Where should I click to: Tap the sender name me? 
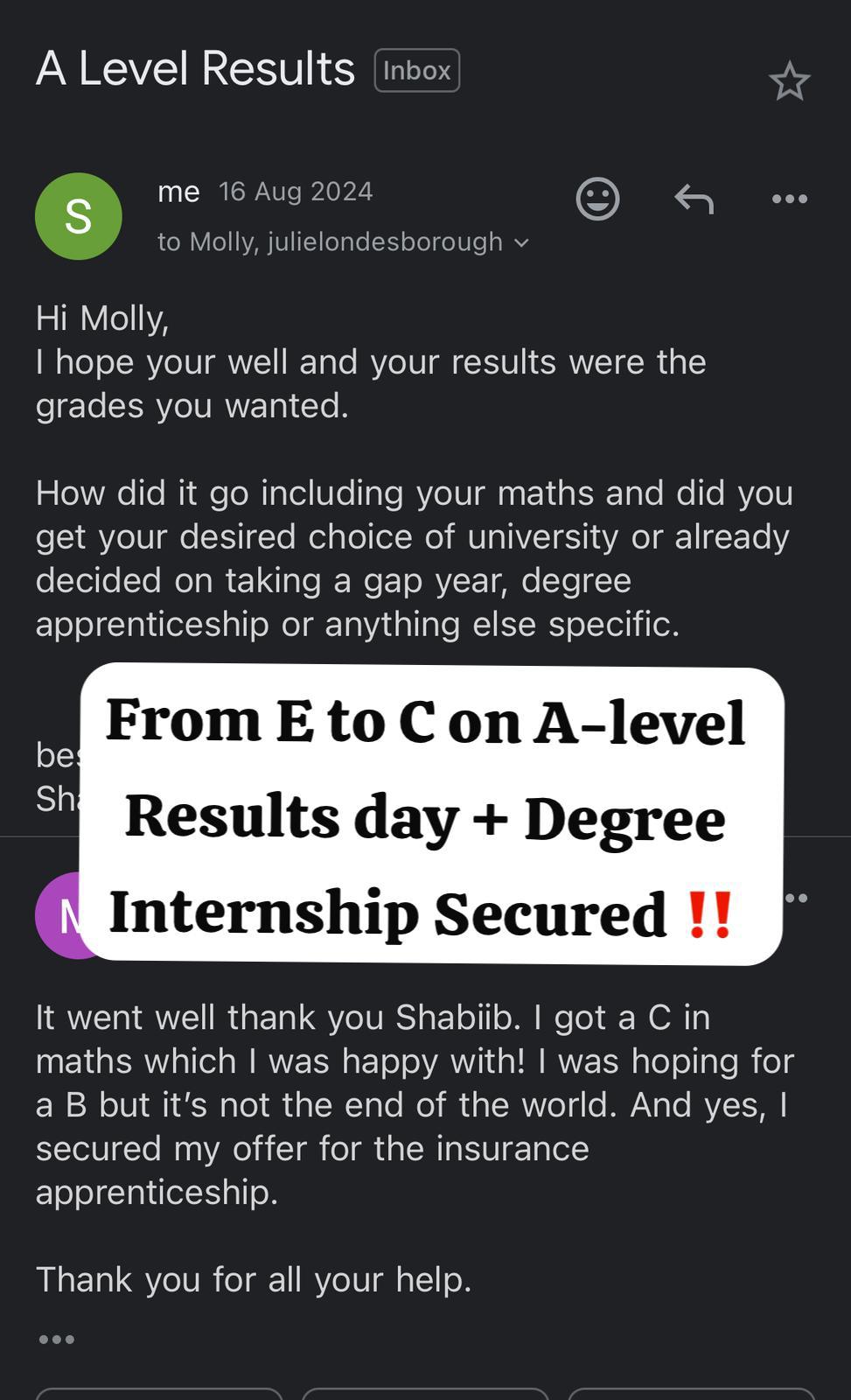coord(180,190)
